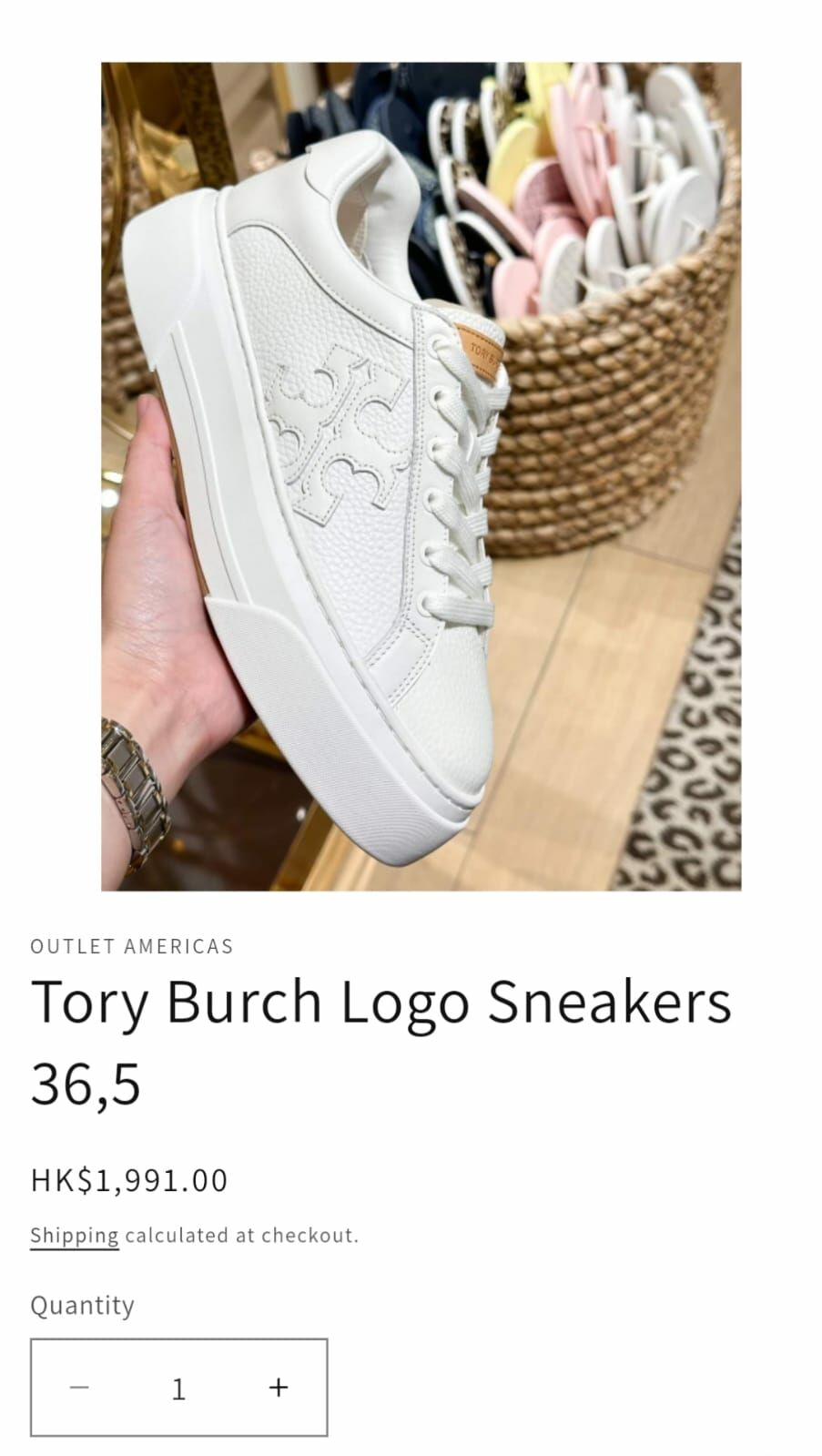Click the Quantity field label
The image size is (822, 1456).
click(83, 1304)
